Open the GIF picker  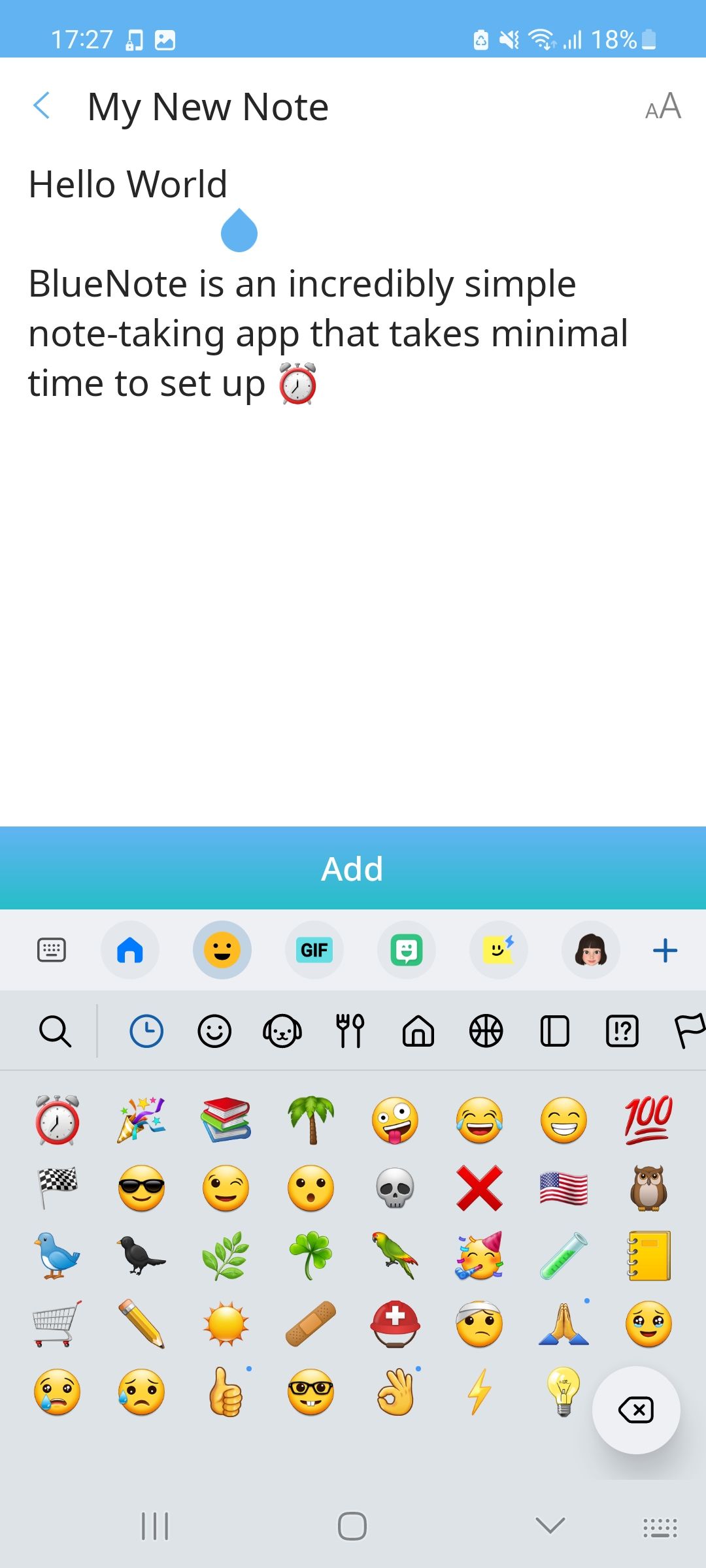[x=314, y=950]
